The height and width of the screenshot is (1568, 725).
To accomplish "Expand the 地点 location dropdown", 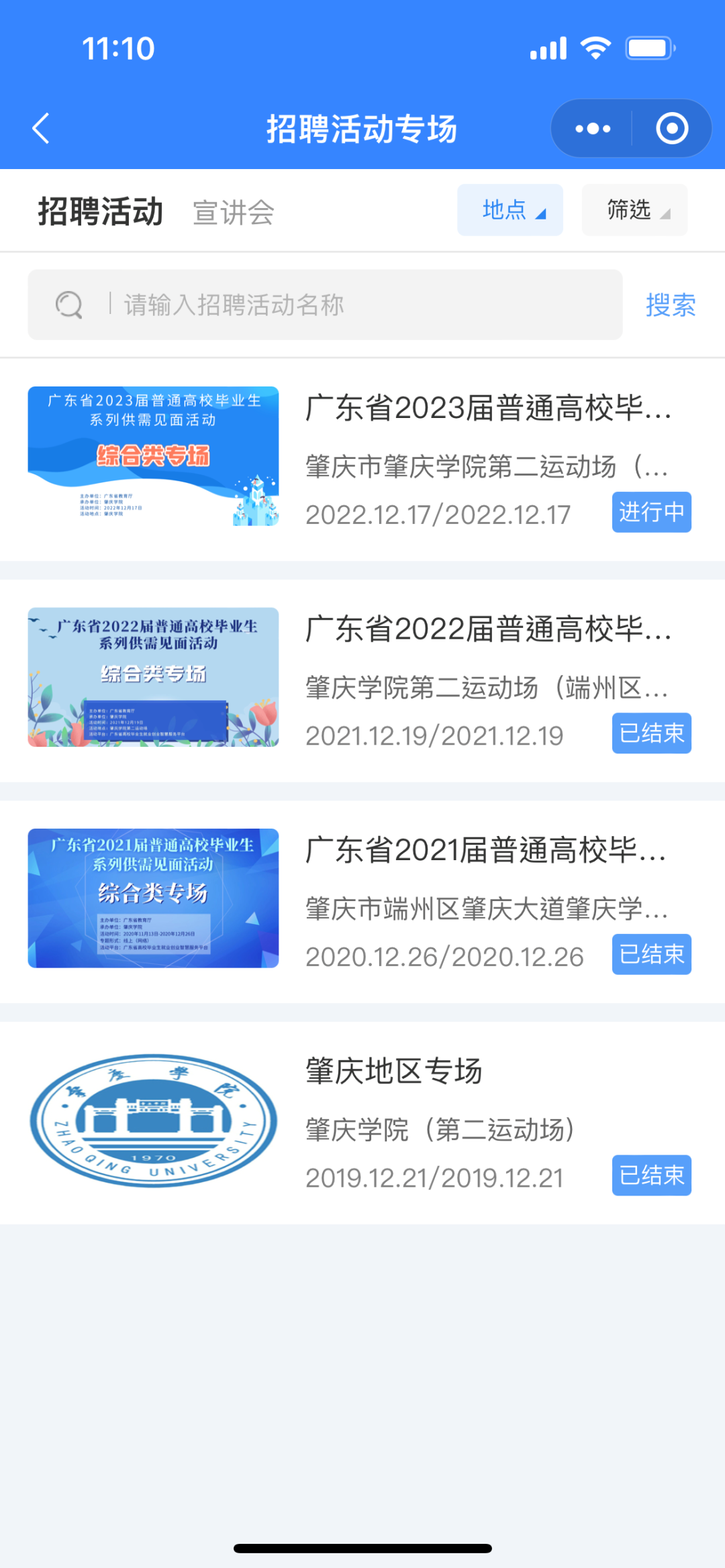I will coord(510,210).
